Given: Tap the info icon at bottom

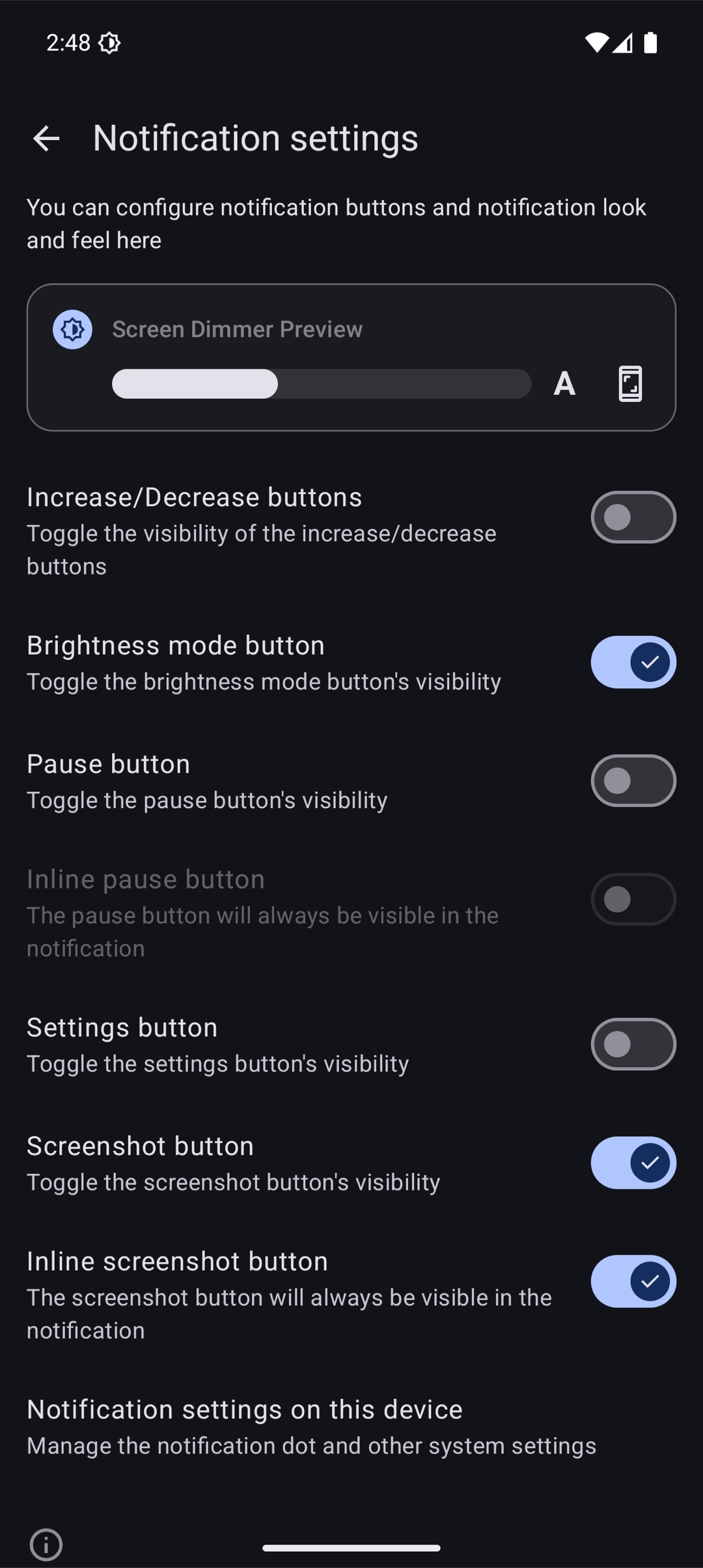Looking at the screenshot, I should [x=46, y=1544].
